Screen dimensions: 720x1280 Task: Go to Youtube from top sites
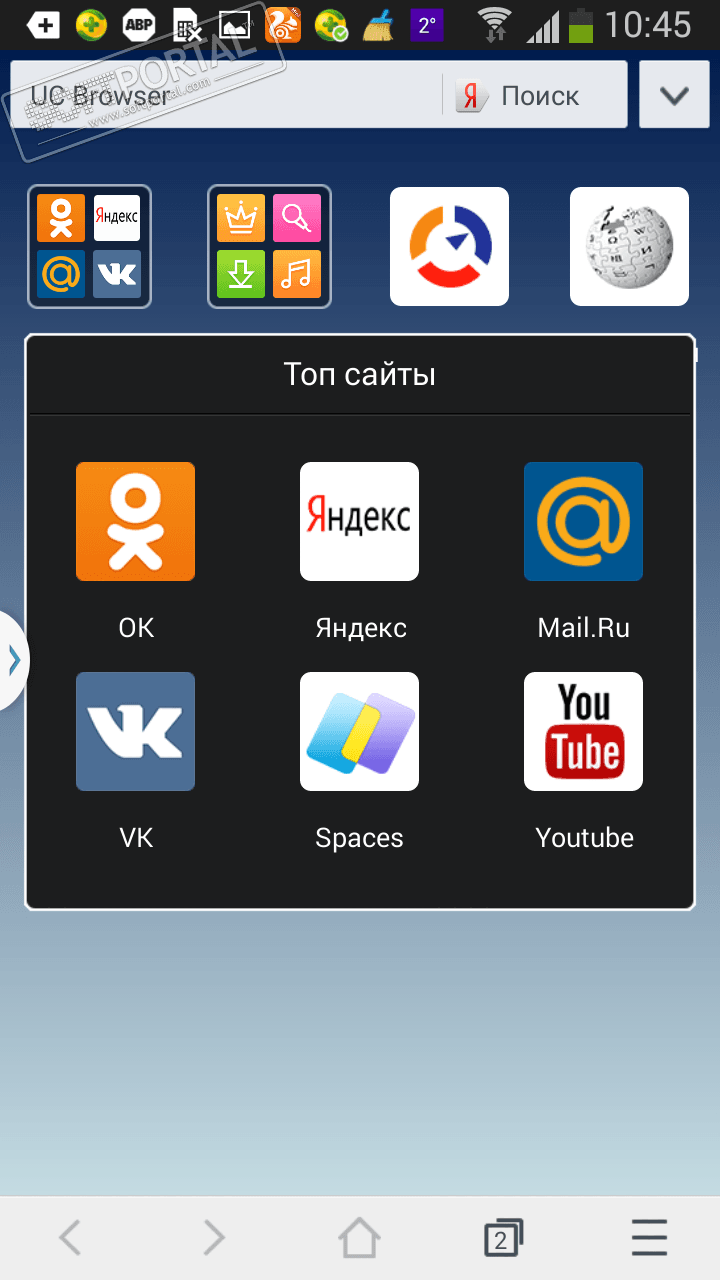[x=583, y=731]
